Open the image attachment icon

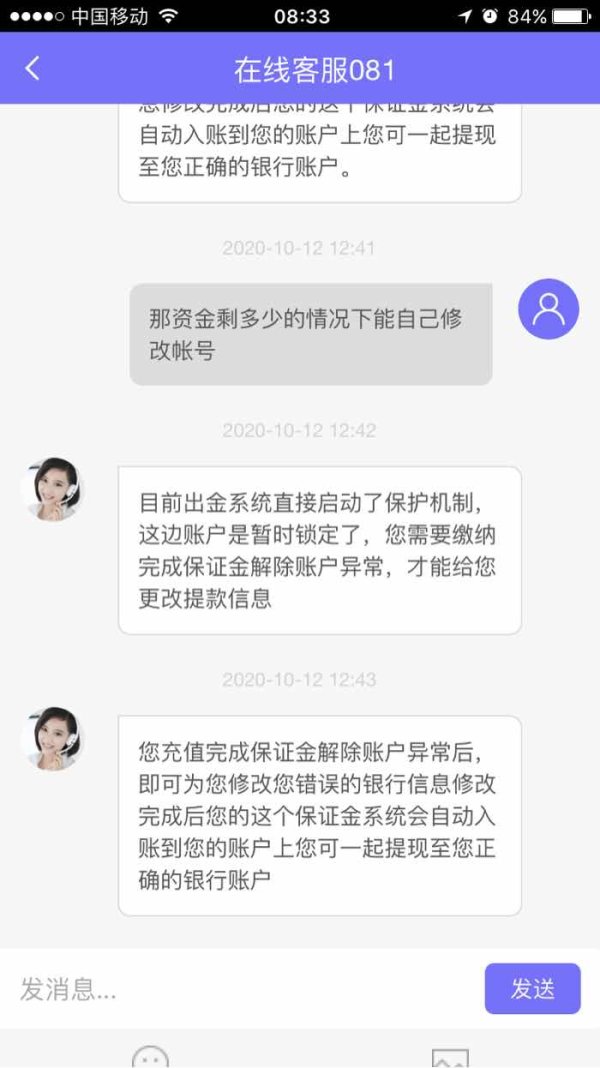[450, 1058]
